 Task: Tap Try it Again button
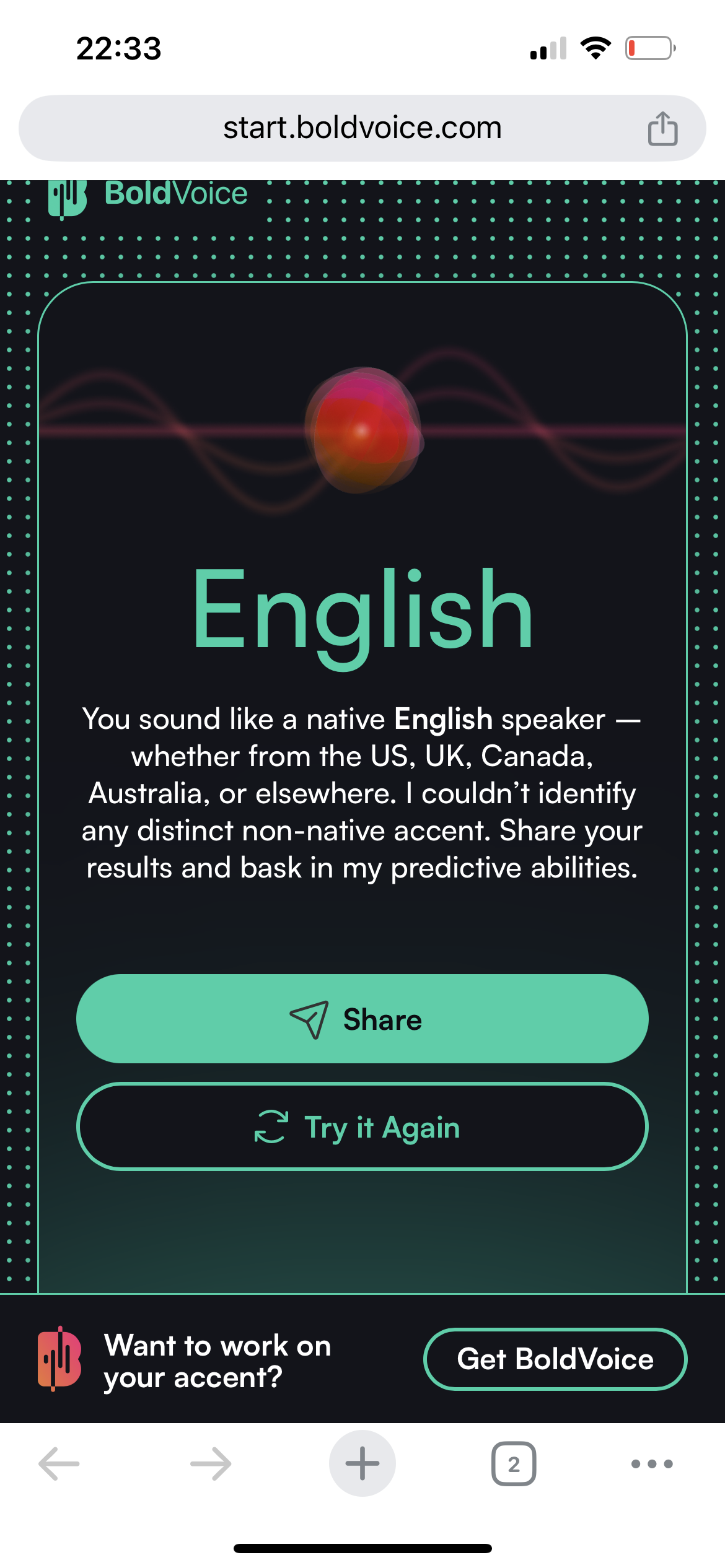pos(362,1126)
